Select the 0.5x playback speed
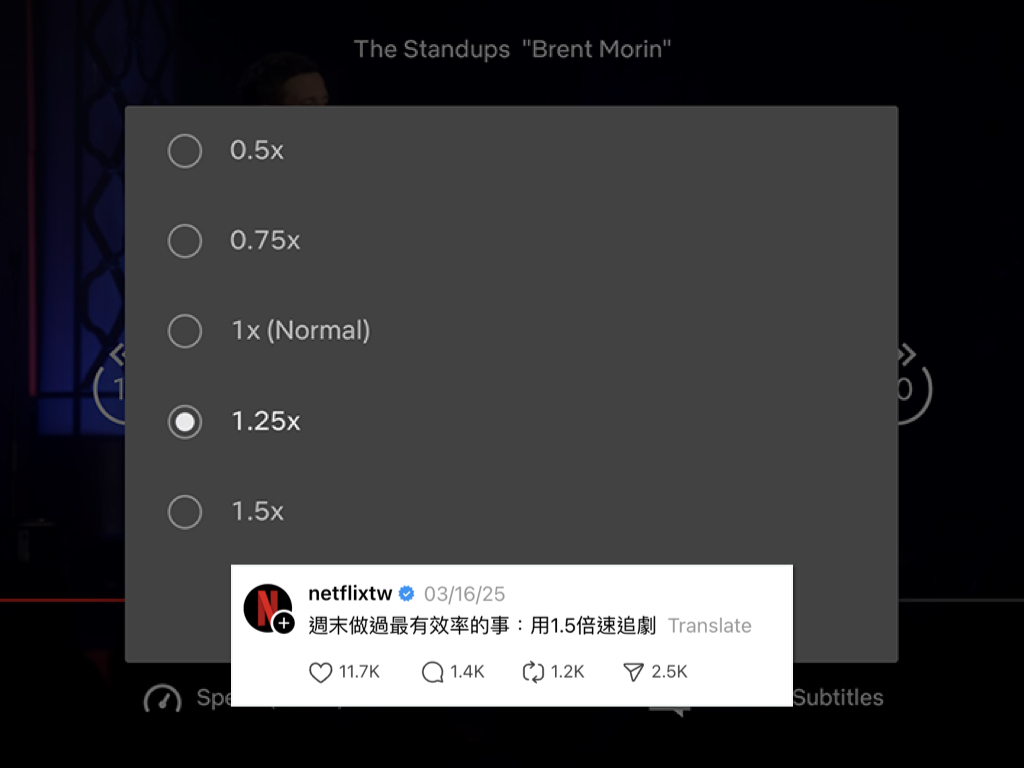The width and height of the screenshot is (1024, 768). [185, 151]
